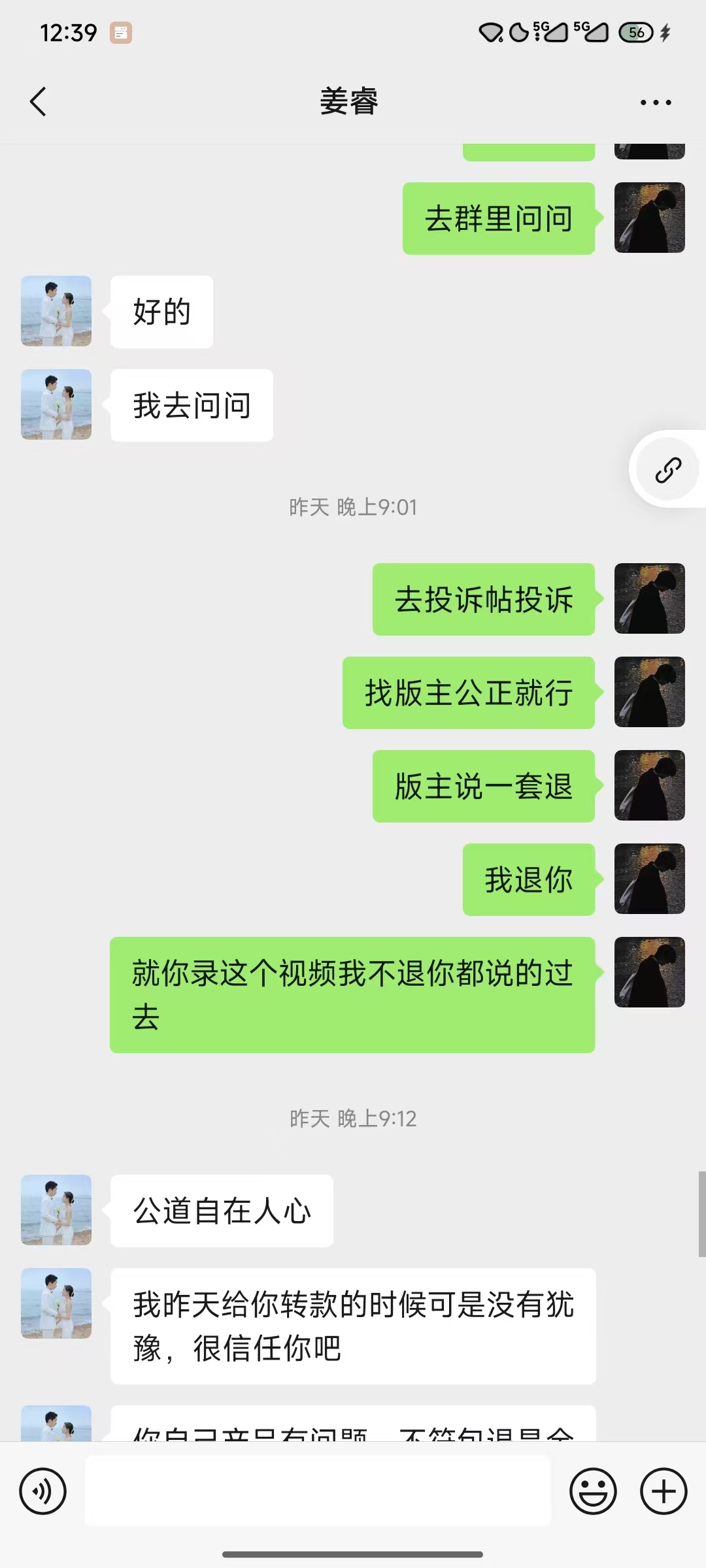Tap the floating link icon button
The width and height of the screenshot is (706, 1568).
pyautogui.click(x=668, y=469)
